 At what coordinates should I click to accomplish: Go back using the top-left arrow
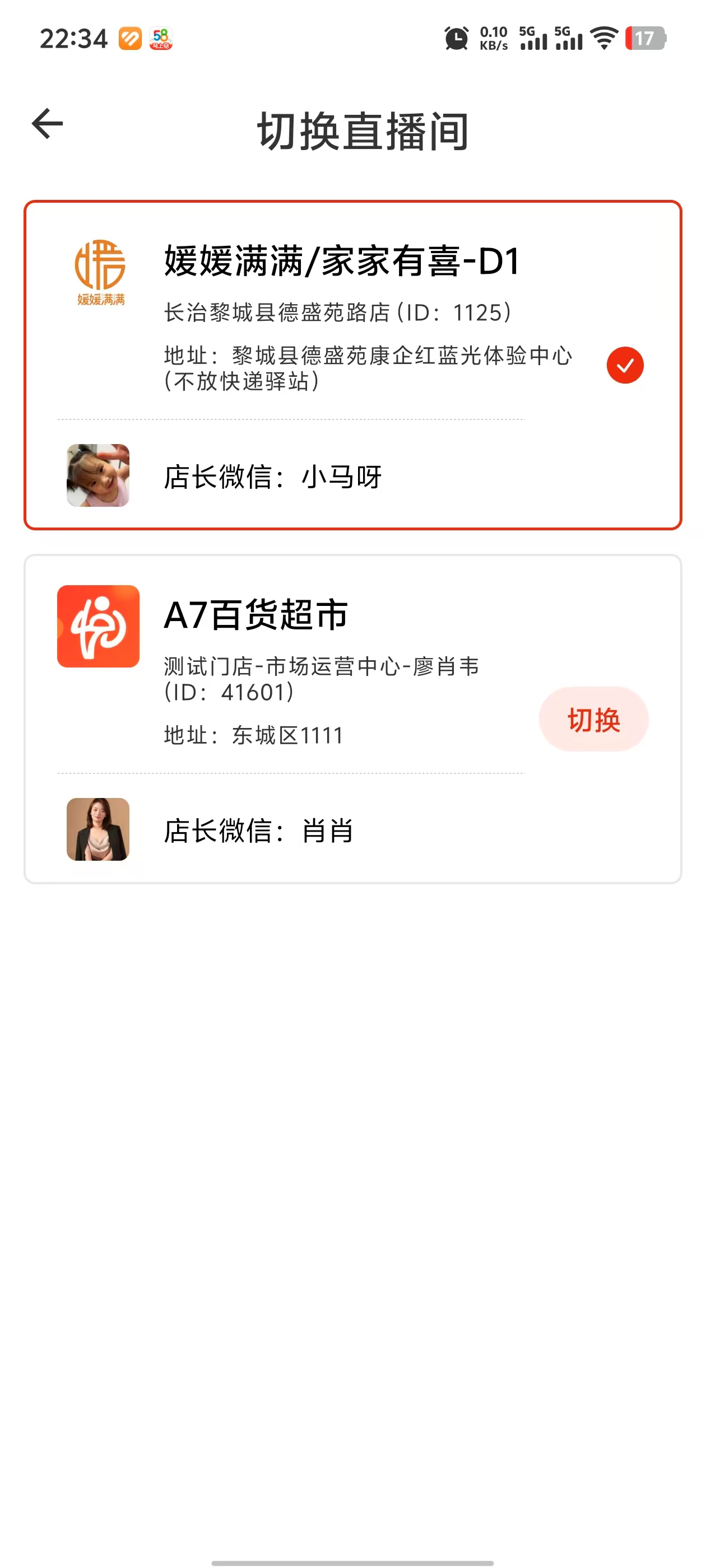coord(48,124)
